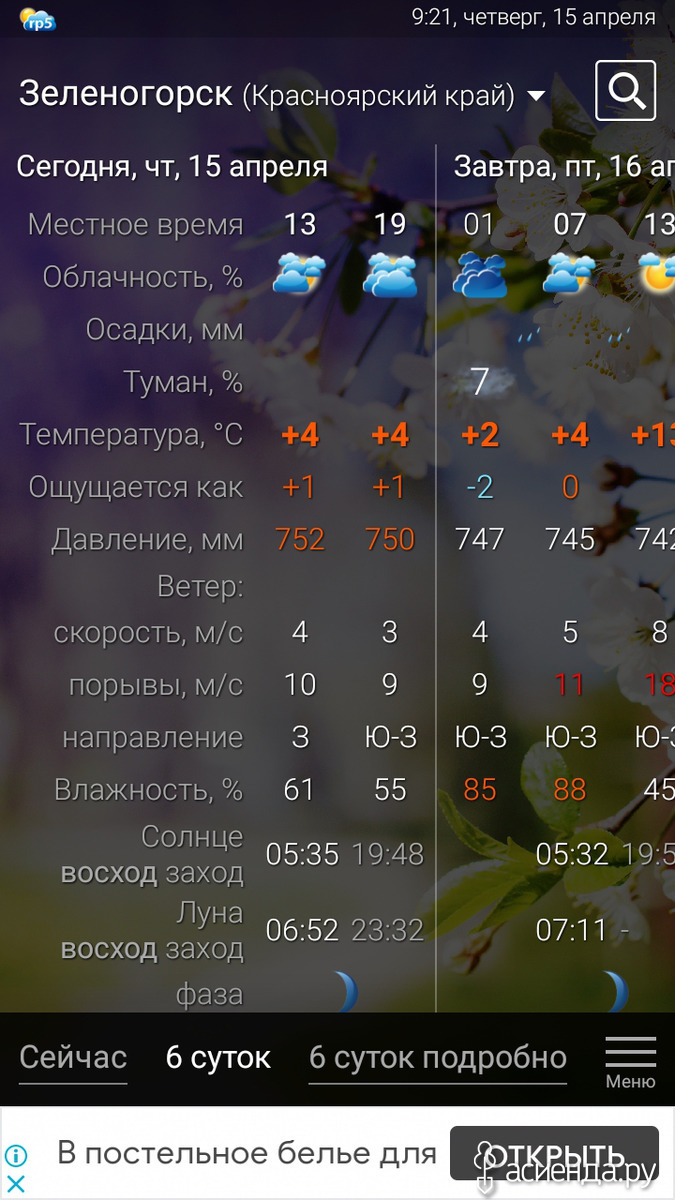Screen dimensions: 675x1200
Task: Tap the ОТКРЫТЬ button in the ad
Action: click(554, 1153)
